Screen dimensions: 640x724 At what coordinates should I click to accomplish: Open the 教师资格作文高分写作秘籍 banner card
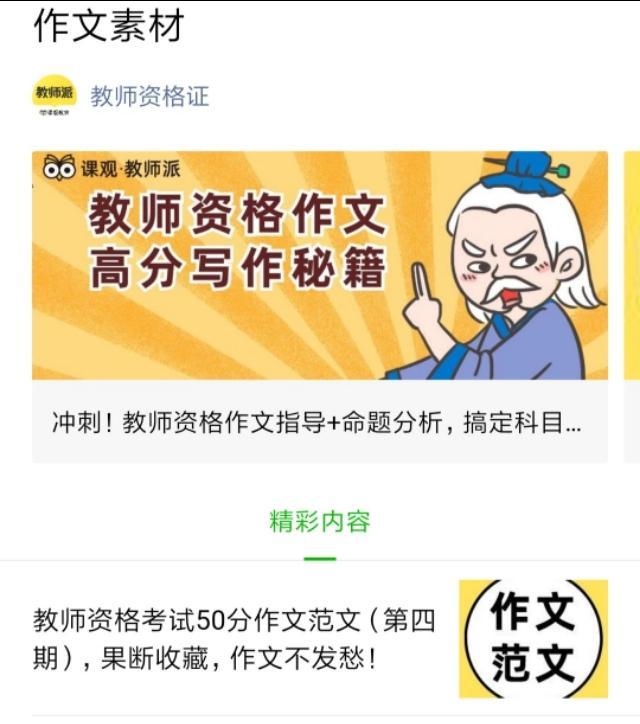pyautogui.click(x=319, y=266)
